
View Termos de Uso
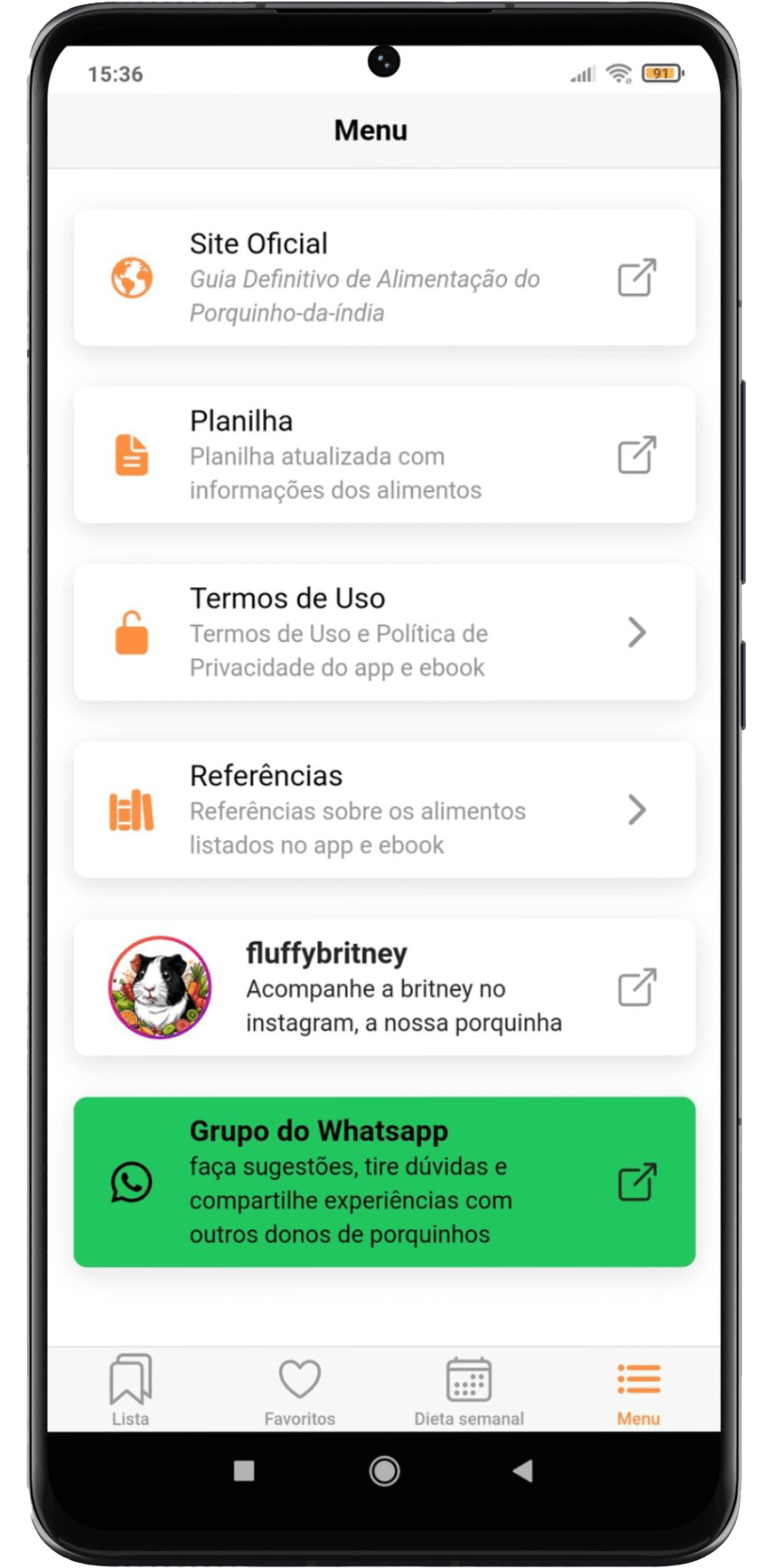[384, 632]
